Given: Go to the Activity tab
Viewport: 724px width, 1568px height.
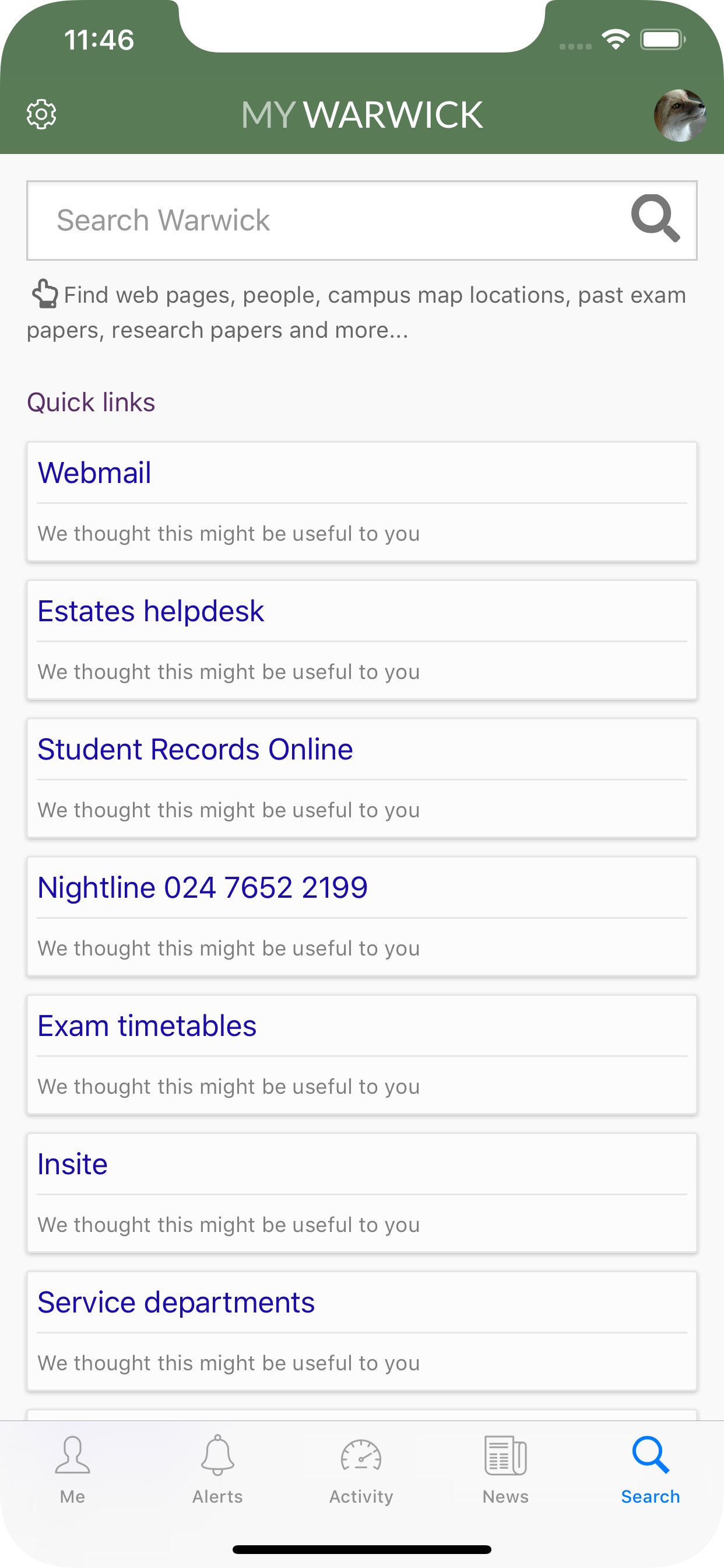Looking at the screenshot, I should point(361,1468).
